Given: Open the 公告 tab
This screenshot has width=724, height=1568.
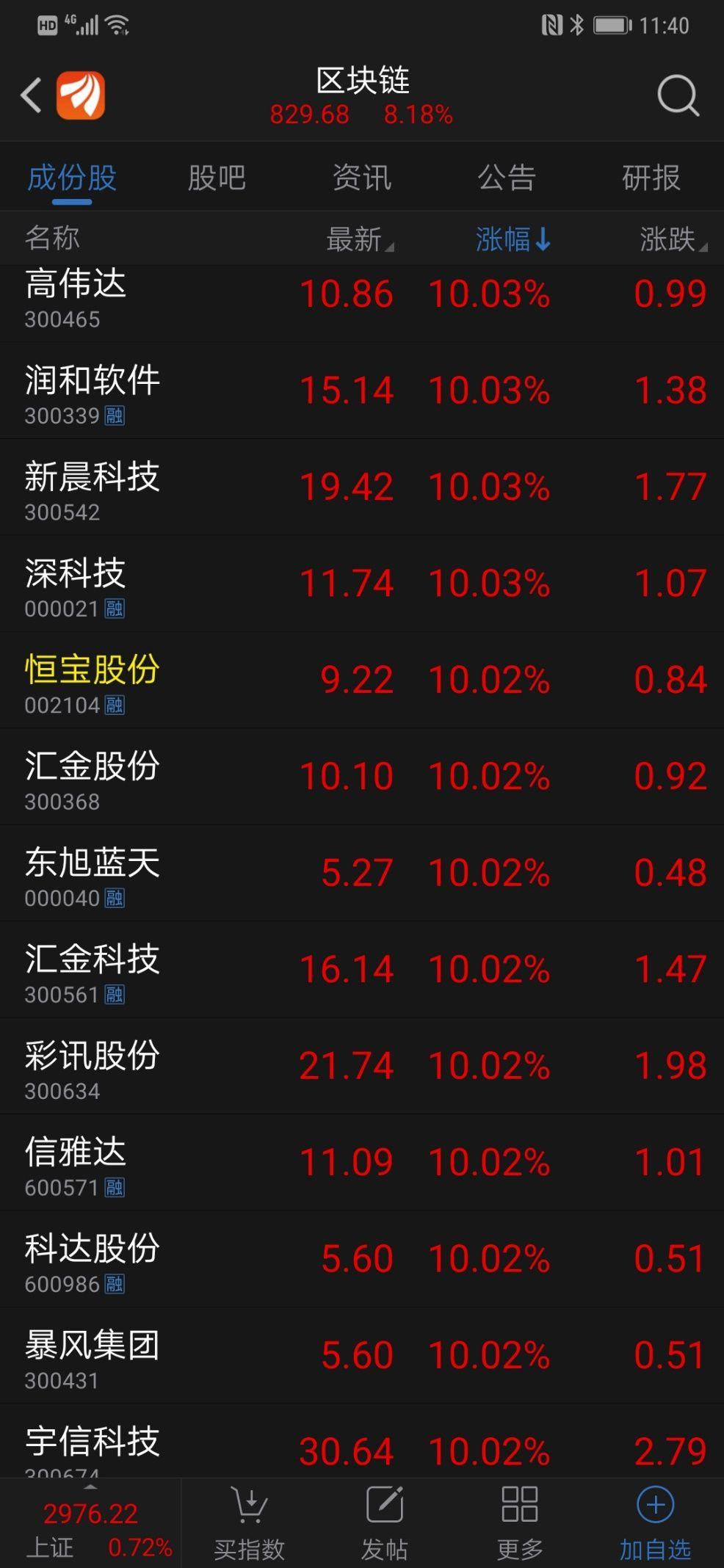Looking at the screenshot, I should tap(507, 178).
